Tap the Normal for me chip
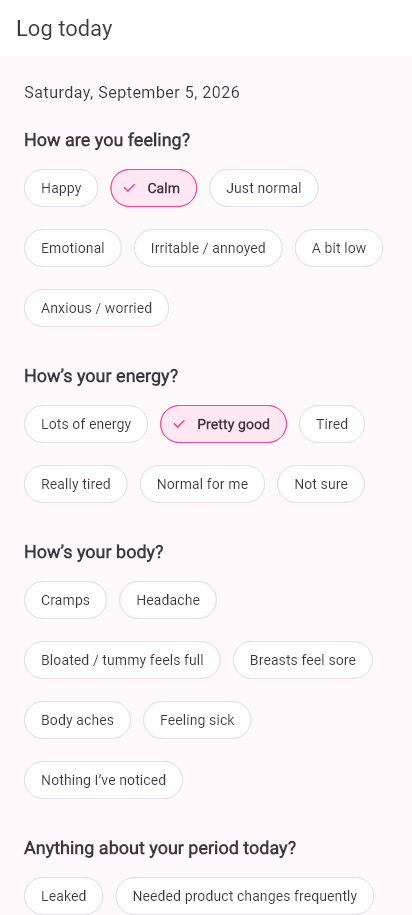Viewport: 412px width, 915px height. [x=202, y=484]
